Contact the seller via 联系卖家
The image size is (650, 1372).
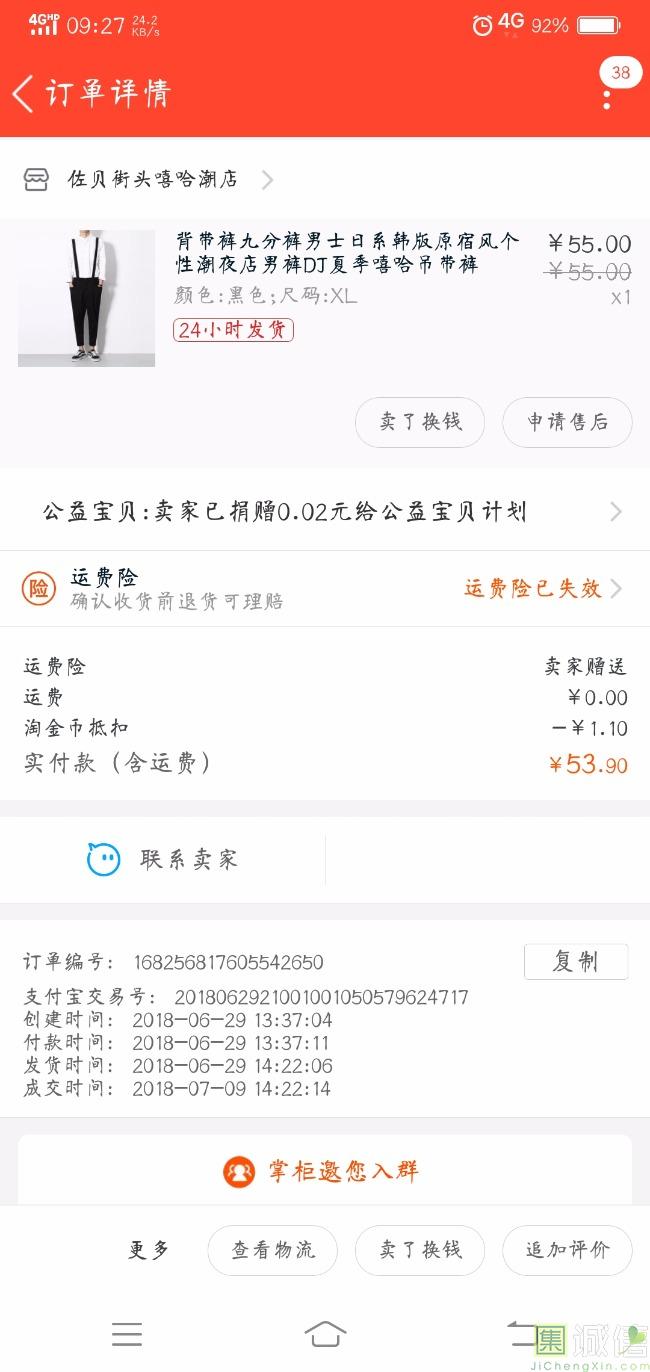(x=164, y=860)
